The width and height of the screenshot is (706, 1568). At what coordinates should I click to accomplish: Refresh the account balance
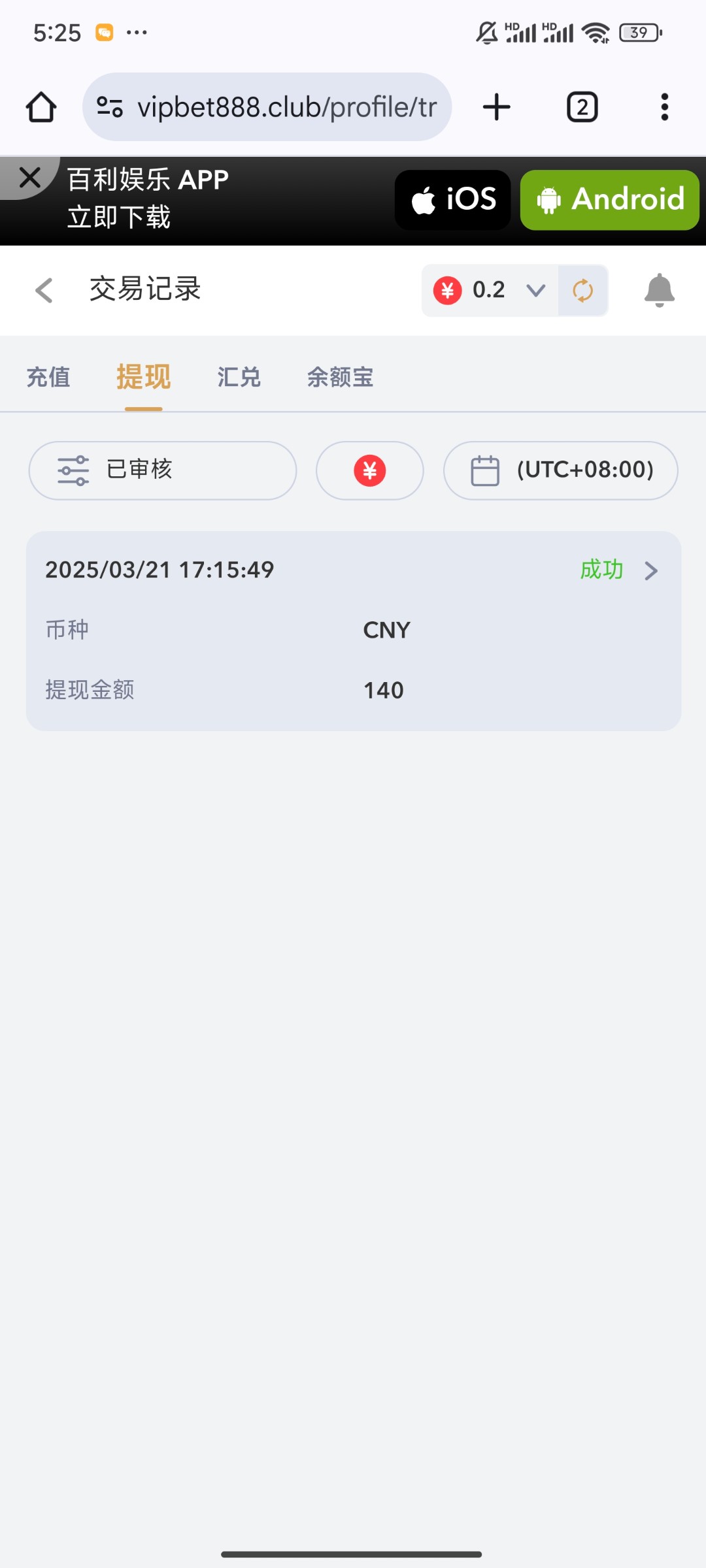pyautogui.click(x=583, y=290)
